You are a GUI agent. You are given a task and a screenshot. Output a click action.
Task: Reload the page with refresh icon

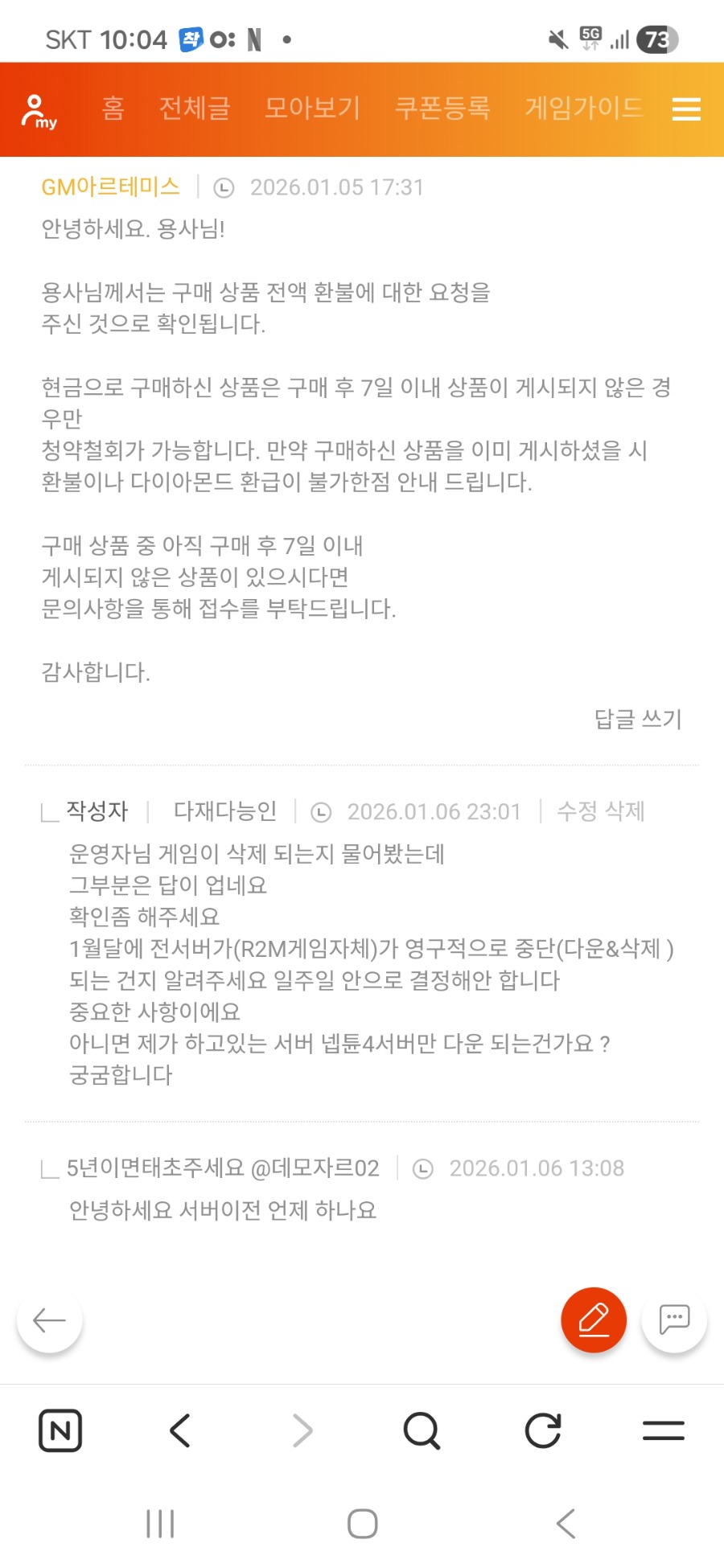543,1430
